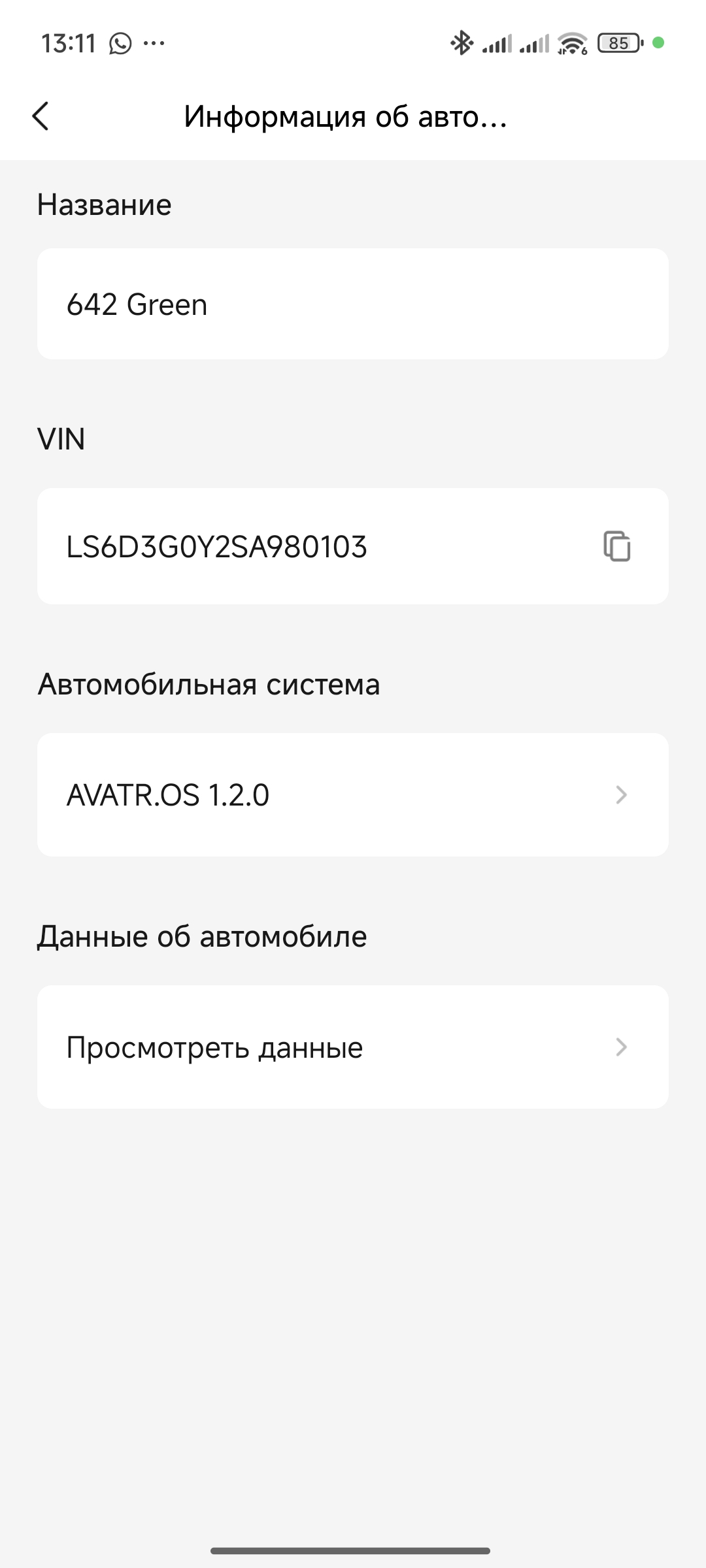Go back using the top-left arrow
Viewport: 706px width, 1568px height.
pyautogui.click(x=41, y=116)
